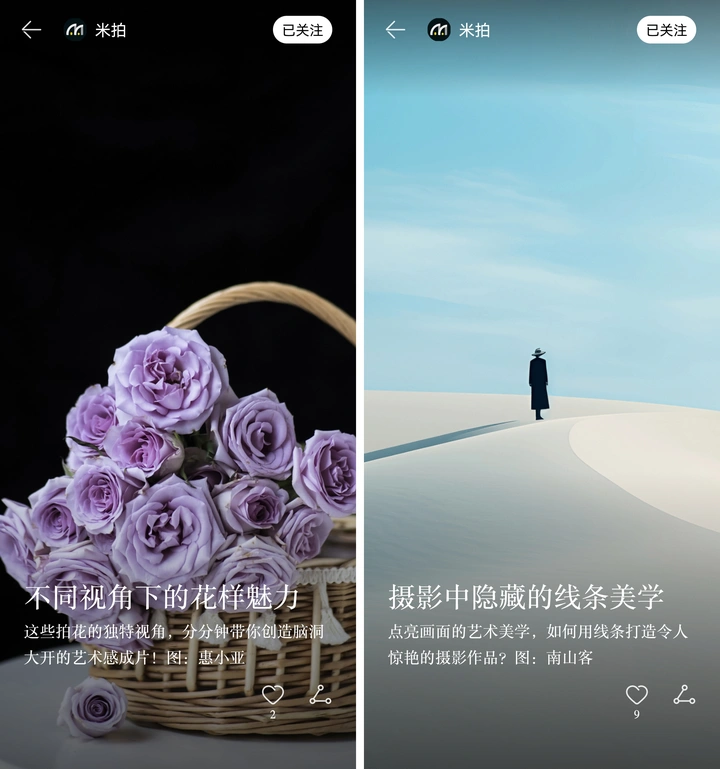Screen dimensions: 720x769
Task: Open 米拍 profile above the desert photo
Action: pos(459,30)
